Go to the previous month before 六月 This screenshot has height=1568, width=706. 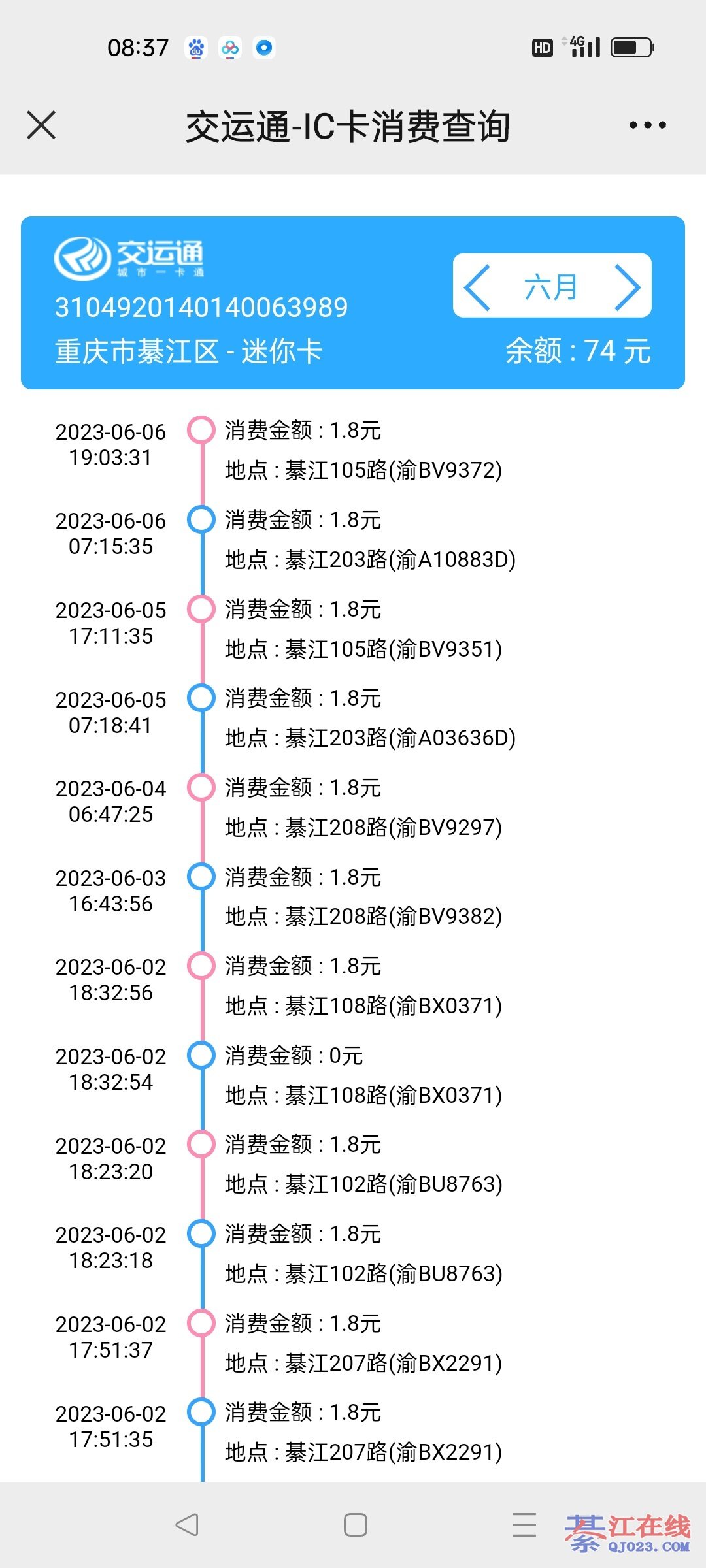click(477, 287)
